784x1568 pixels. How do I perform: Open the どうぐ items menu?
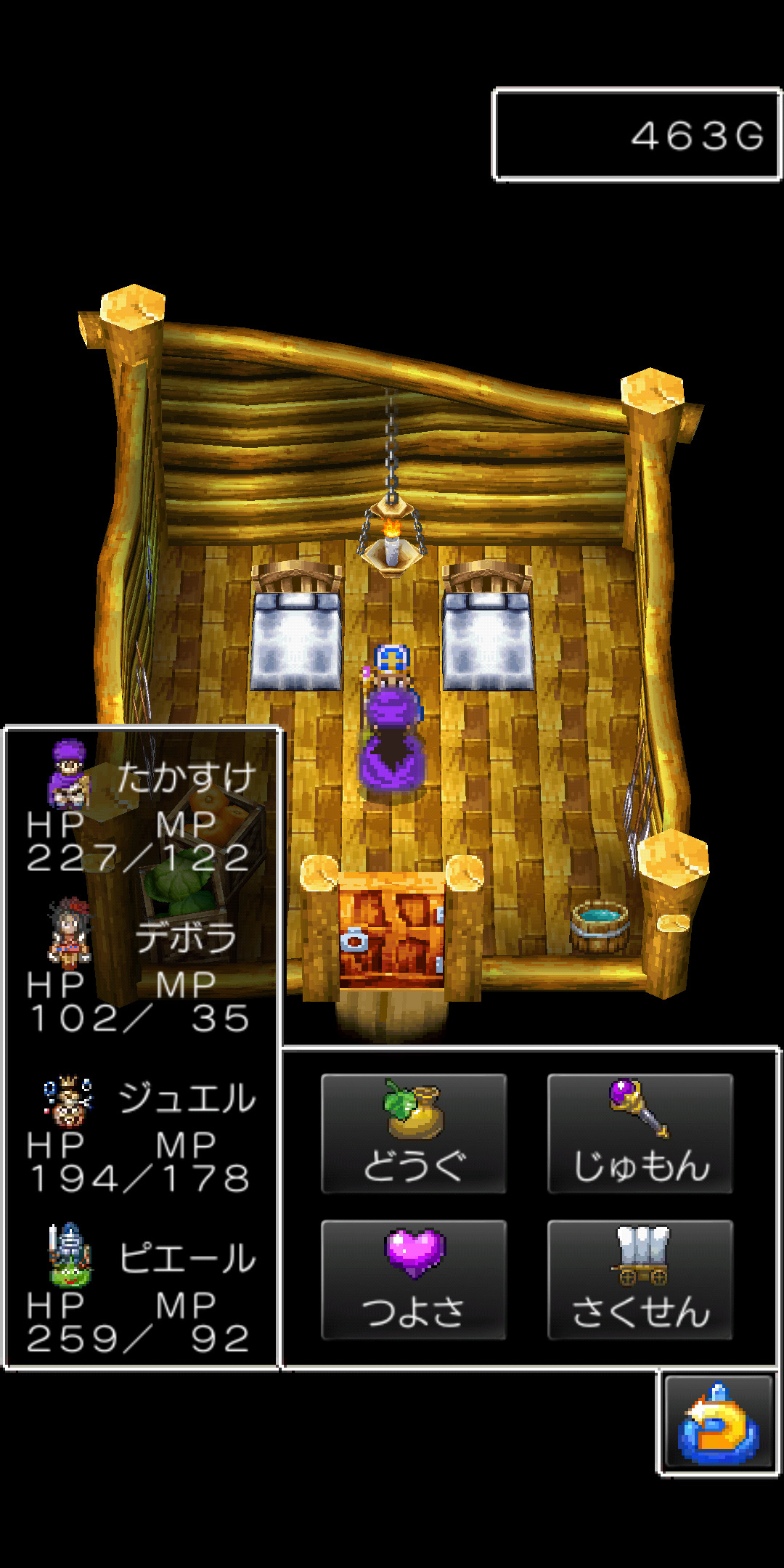click(x=413, y=1133)
